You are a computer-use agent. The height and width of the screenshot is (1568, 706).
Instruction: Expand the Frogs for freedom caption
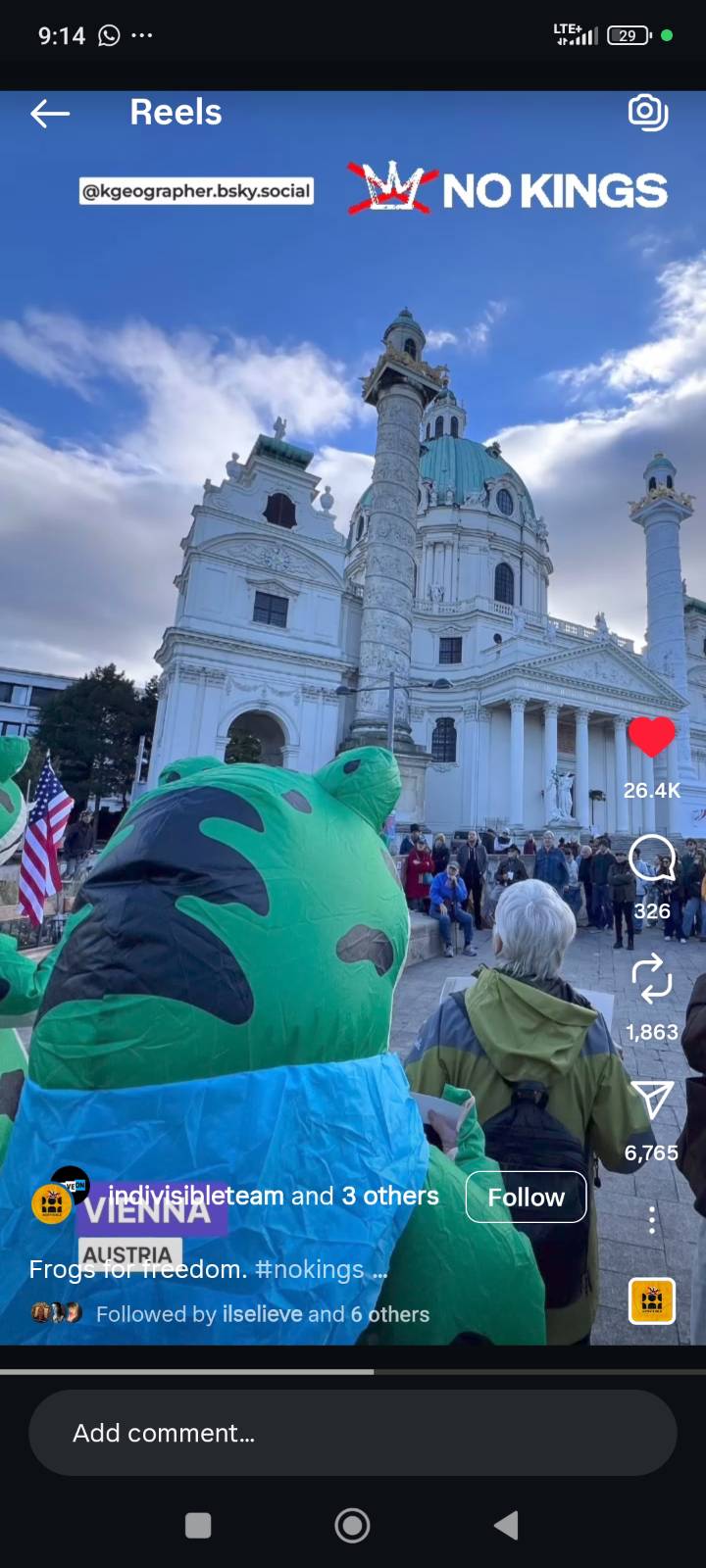coord(208,1269)
